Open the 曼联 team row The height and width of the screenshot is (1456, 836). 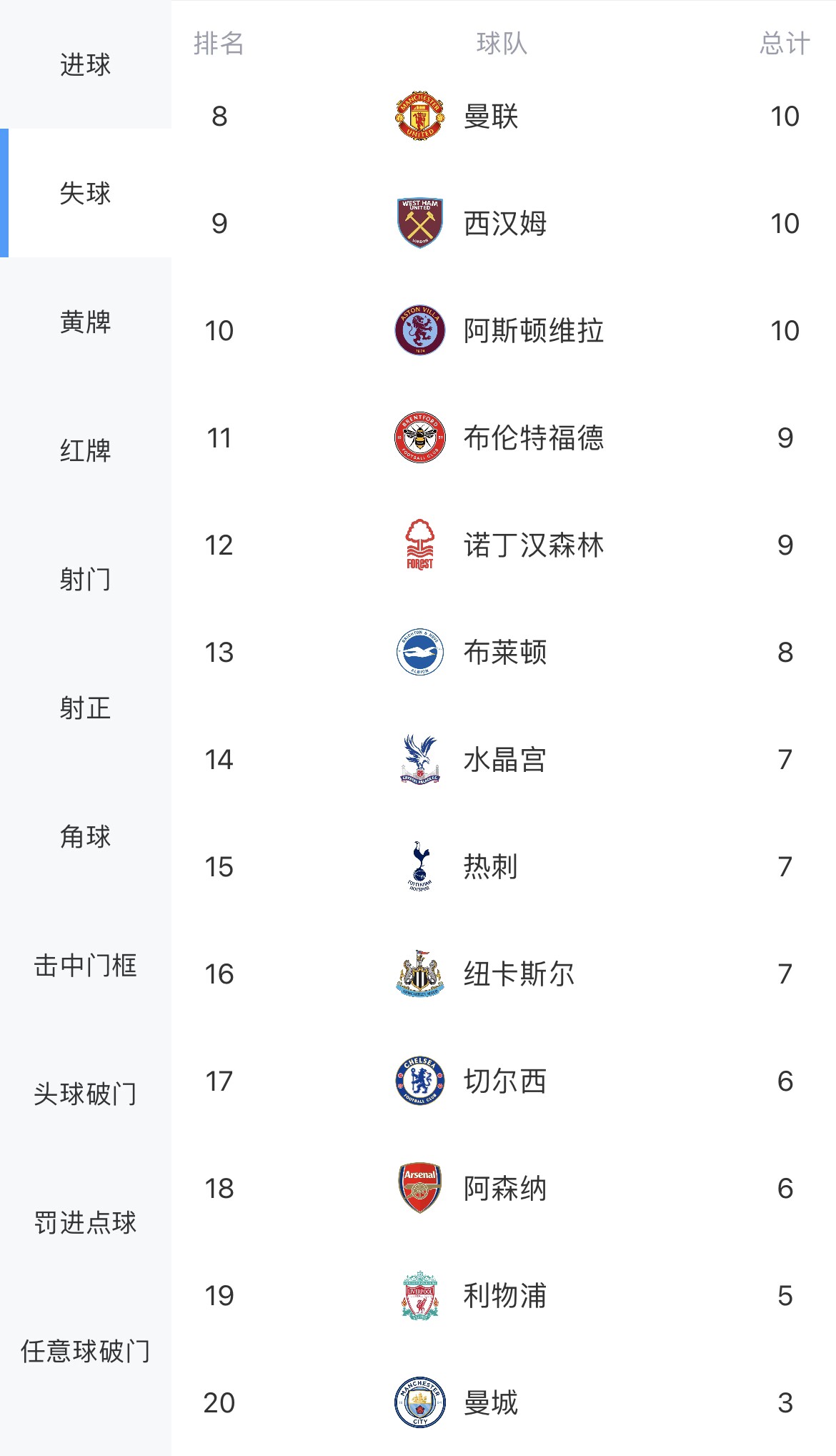click(490, 116)
